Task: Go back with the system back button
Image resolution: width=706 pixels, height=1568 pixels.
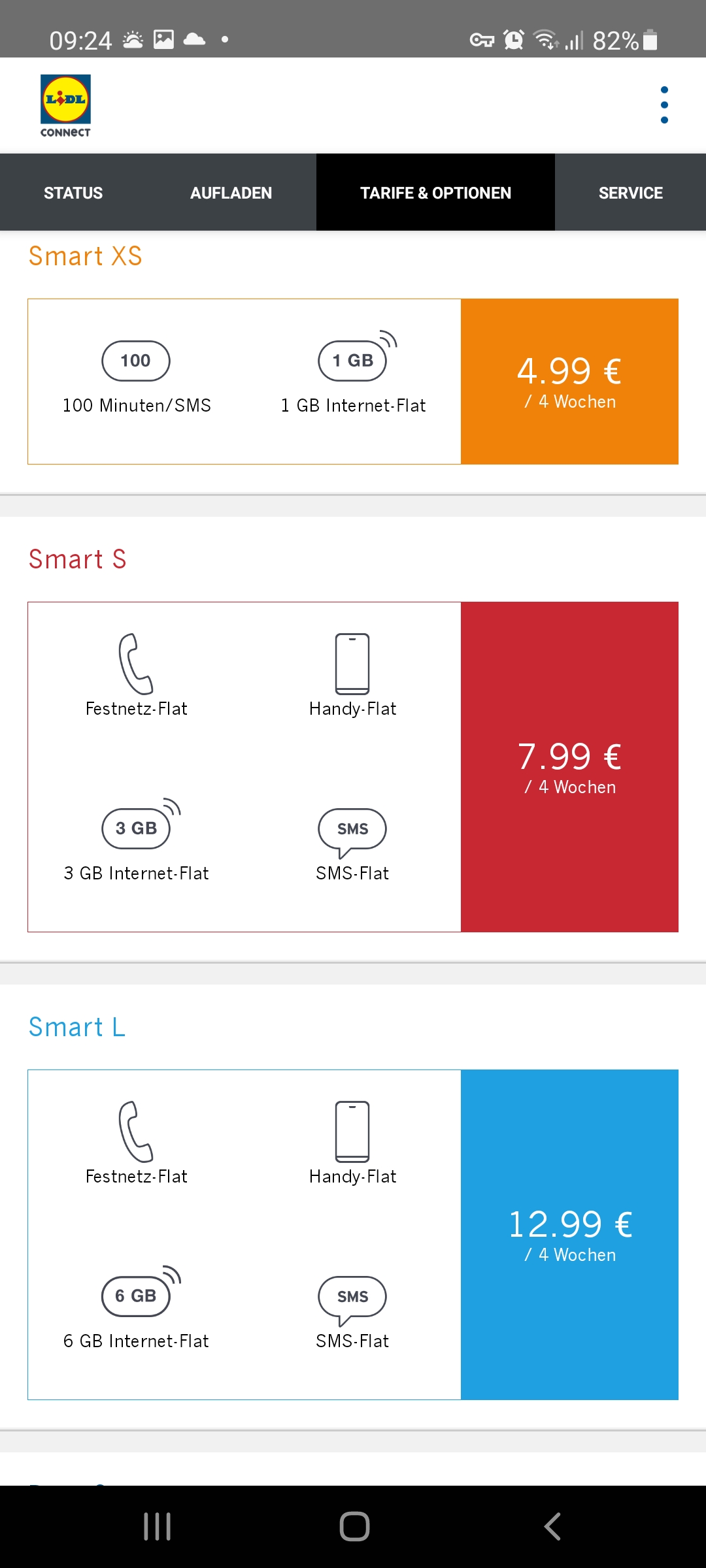Action: [x=552, y=1527]
